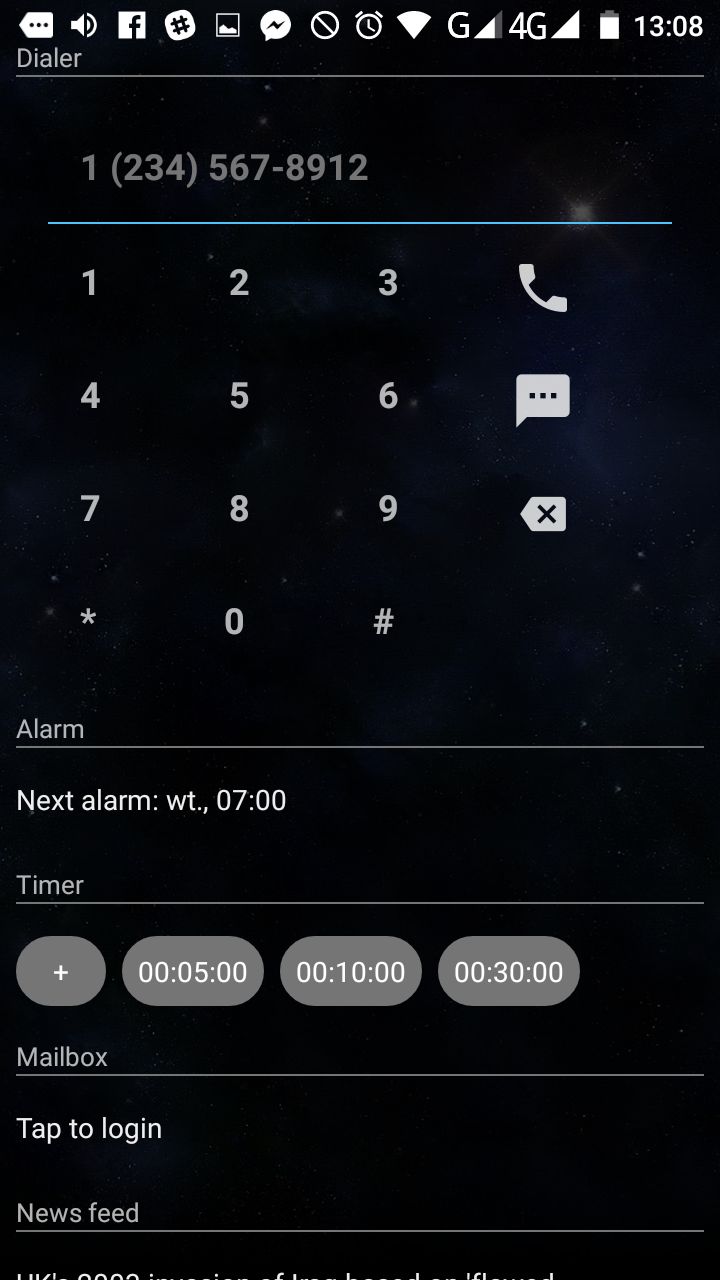
Task: Dial digit 9 on the keypad
Action: tap(388, 509)
